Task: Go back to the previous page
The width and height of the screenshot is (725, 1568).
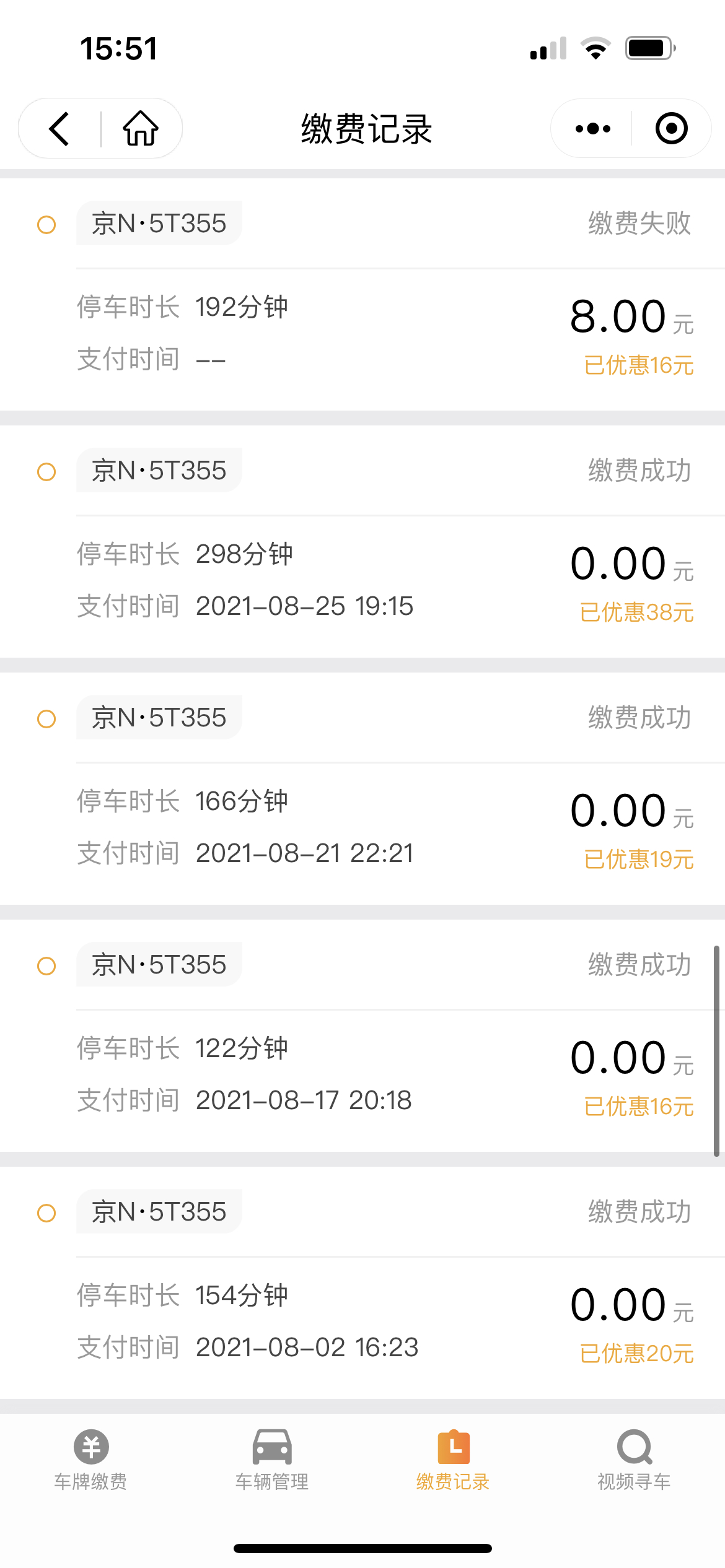Action: tap(59, 129)
